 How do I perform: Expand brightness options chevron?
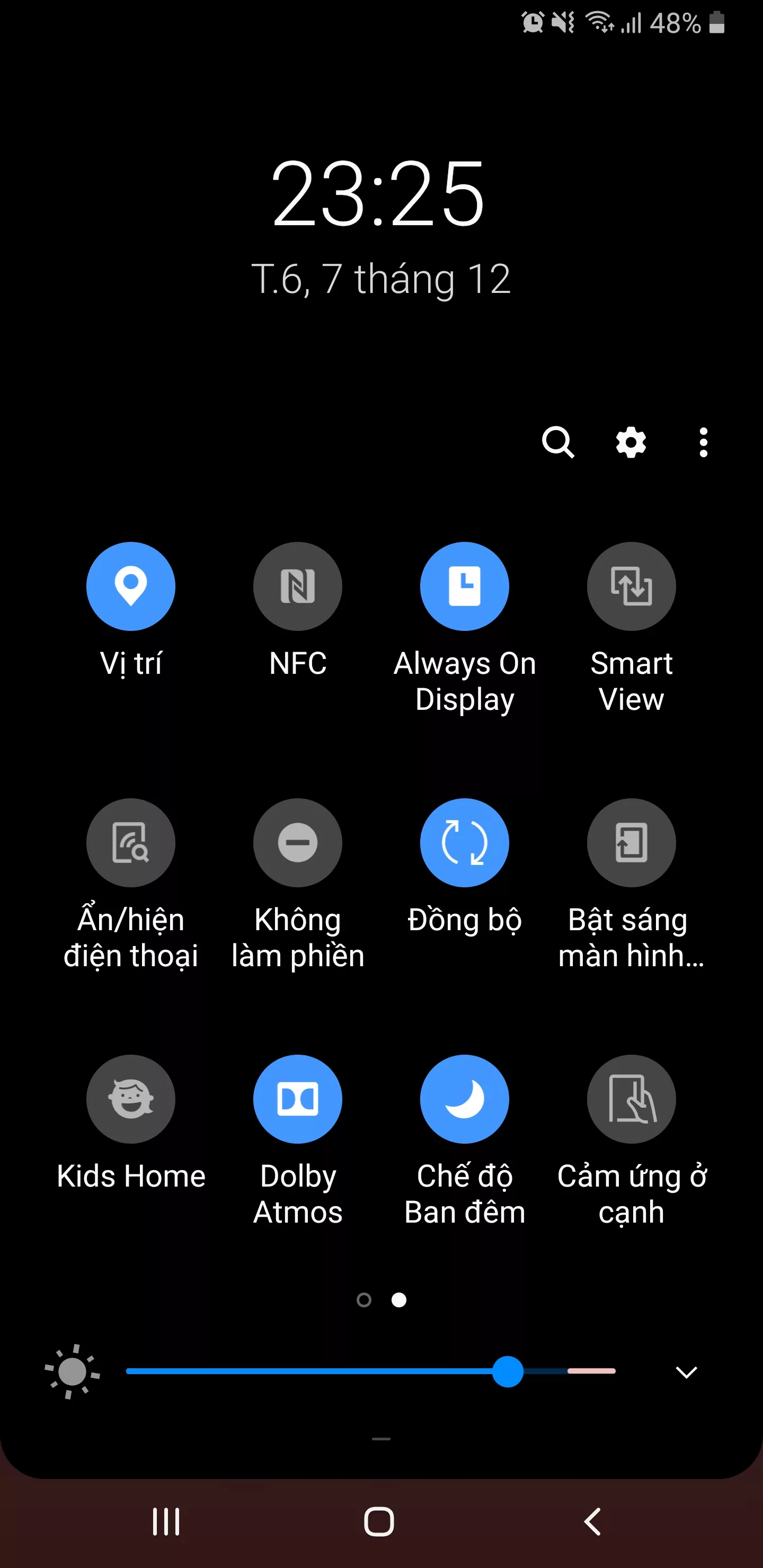click(x=686, y=1372)
